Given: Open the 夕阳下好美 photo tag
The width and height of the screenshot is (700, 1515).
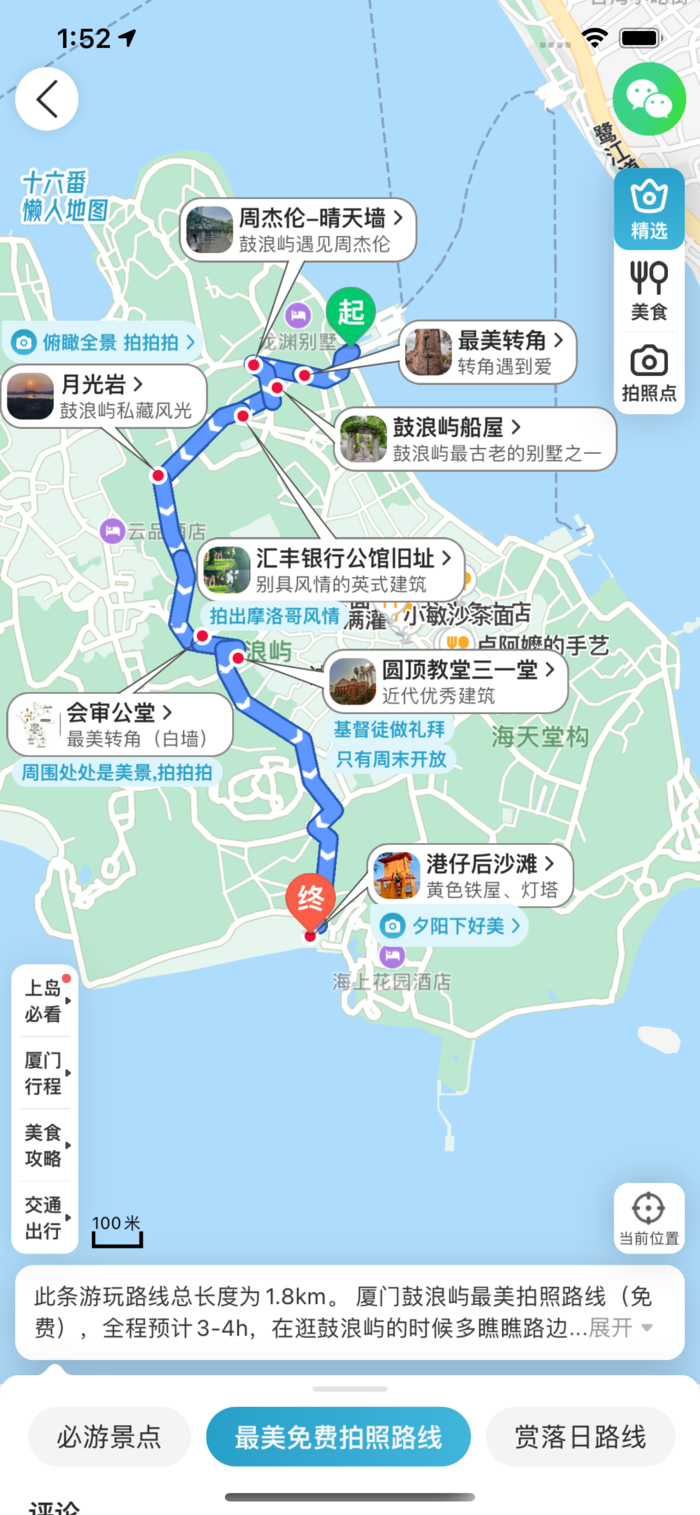Looking at the screenshot, I should pyautogui.click(x=452, y=926).
